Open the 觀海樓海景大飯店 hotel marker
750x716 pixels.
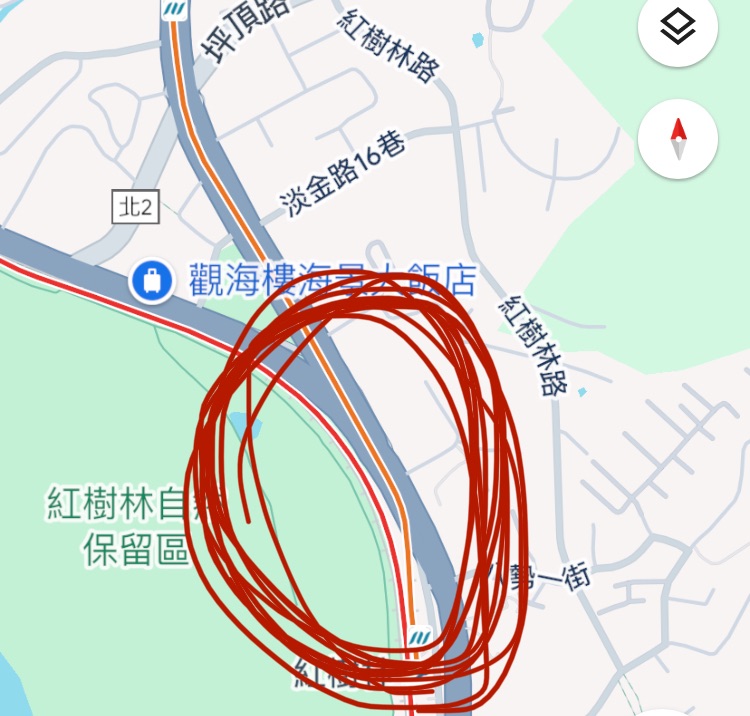click(151, 281)
